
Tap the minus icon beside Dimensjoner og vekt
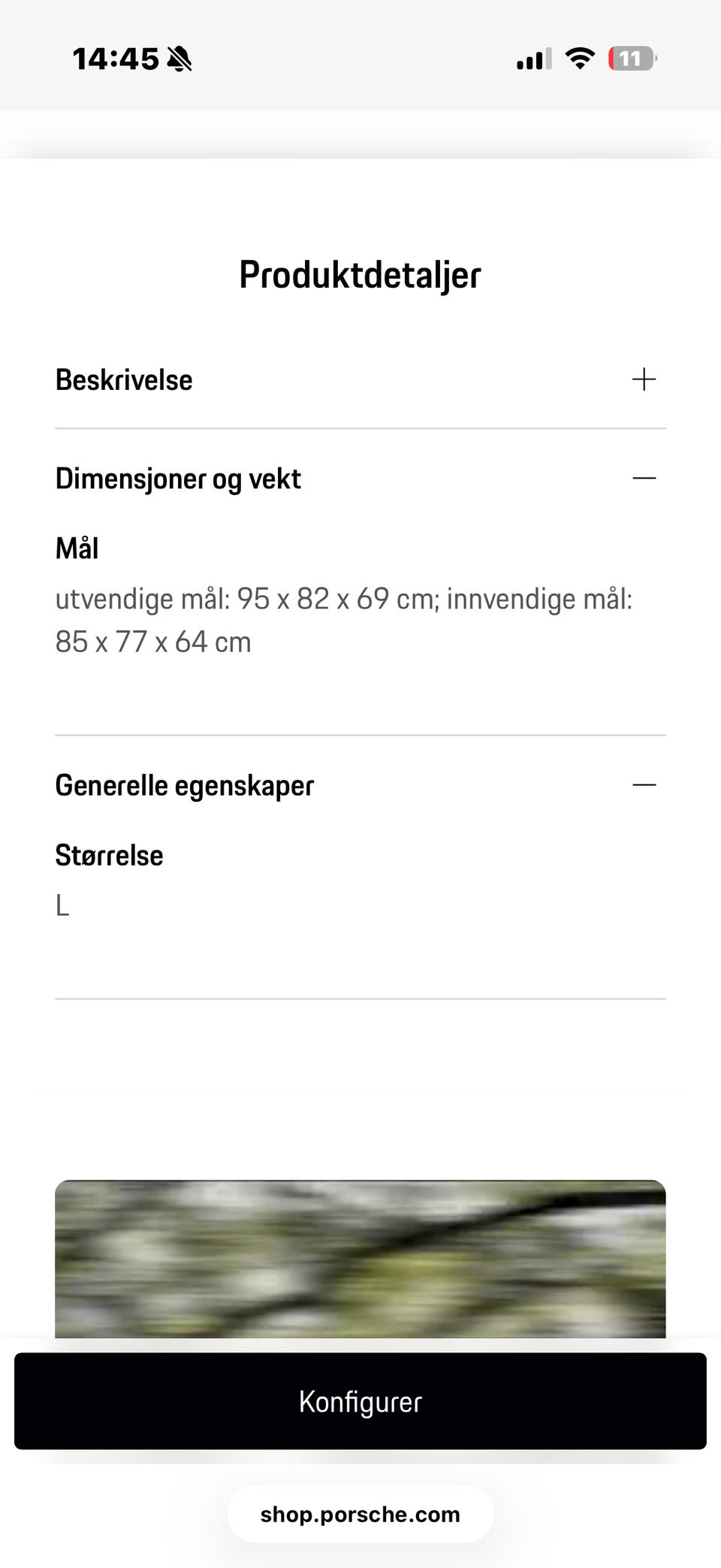(x=644, y=478)
